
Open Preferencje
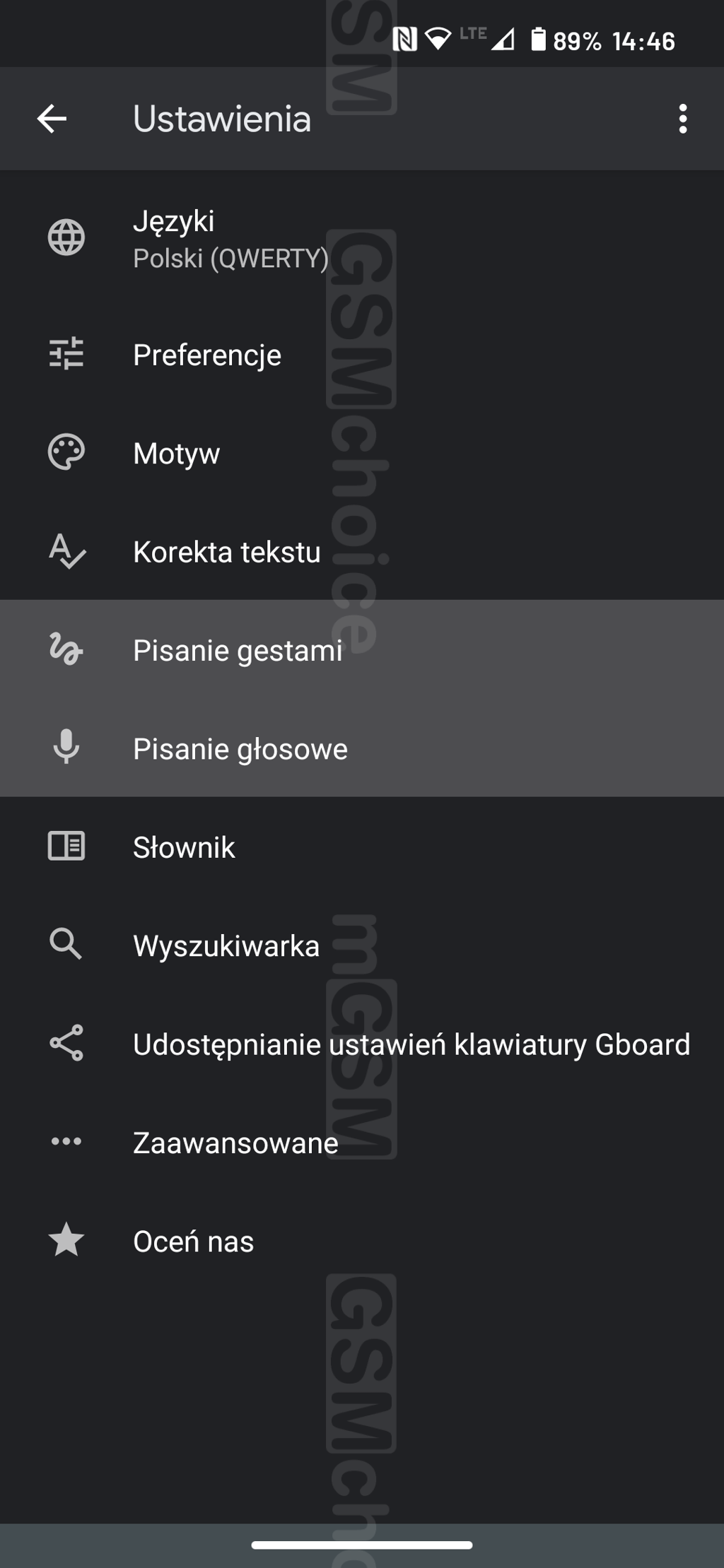tap(362, 354)
